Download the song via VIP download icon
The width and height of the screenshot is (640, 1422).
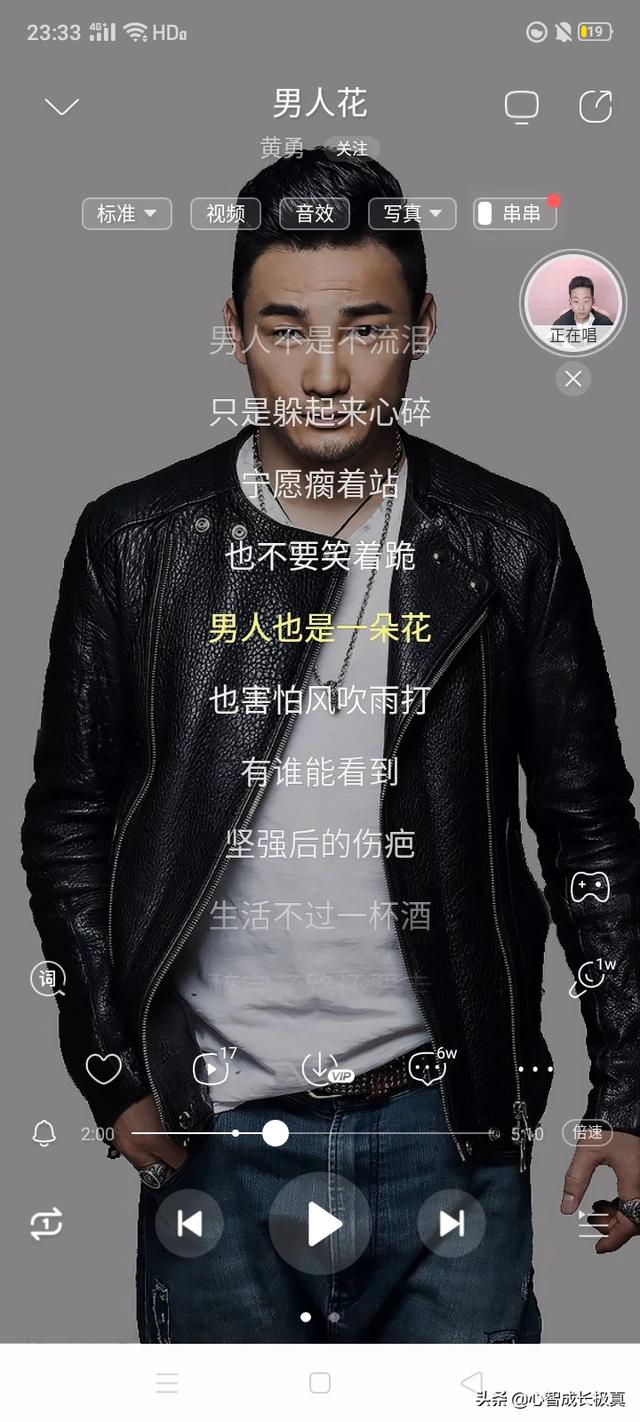click(x=322, y=1069)
